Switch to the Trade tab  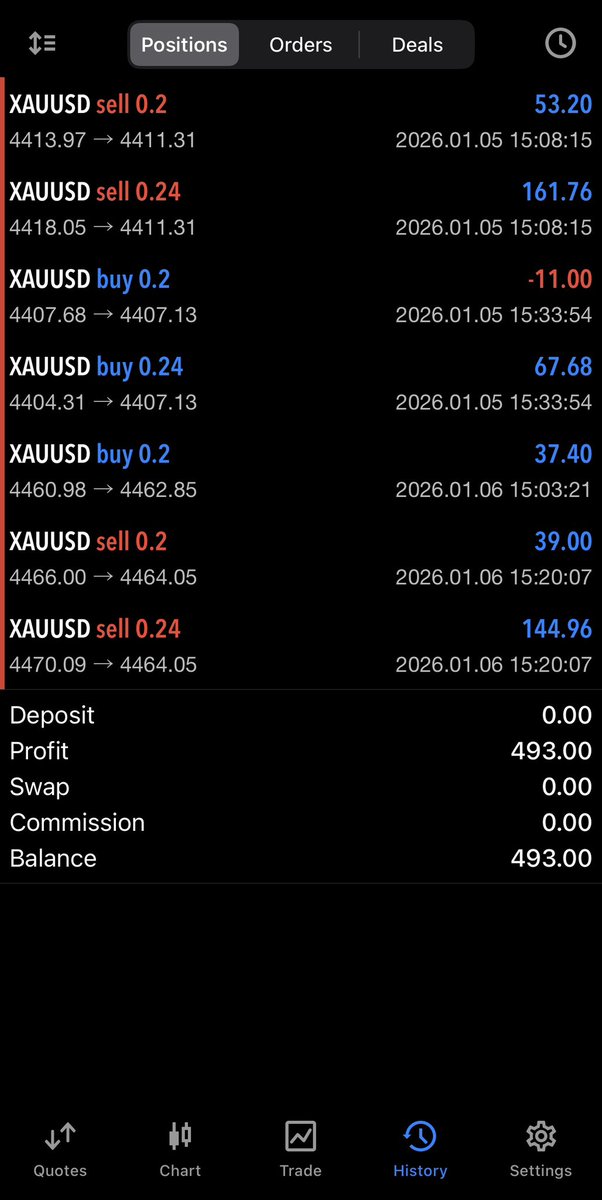pos(300,1148)
